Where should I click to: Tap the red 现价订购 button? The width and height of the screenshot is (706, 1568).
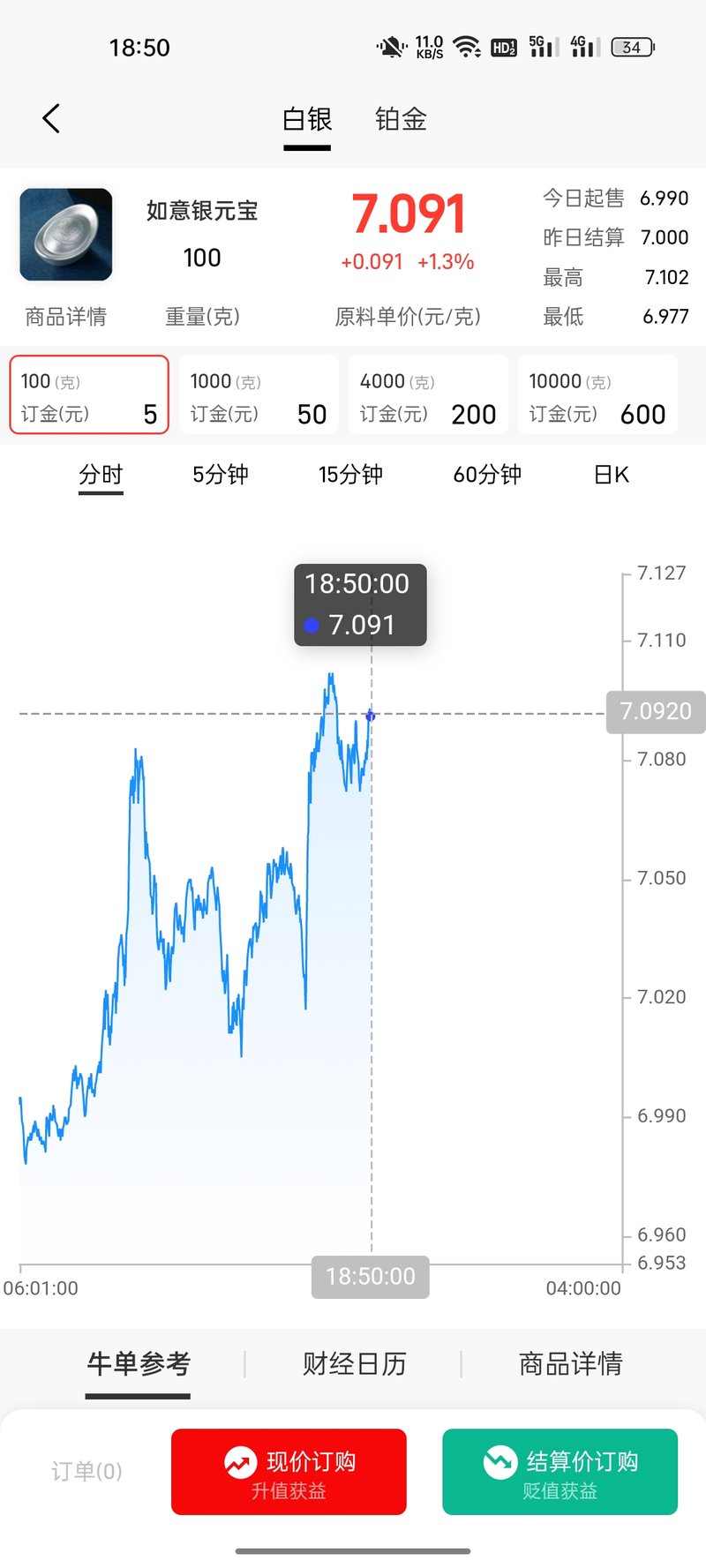289,1472
